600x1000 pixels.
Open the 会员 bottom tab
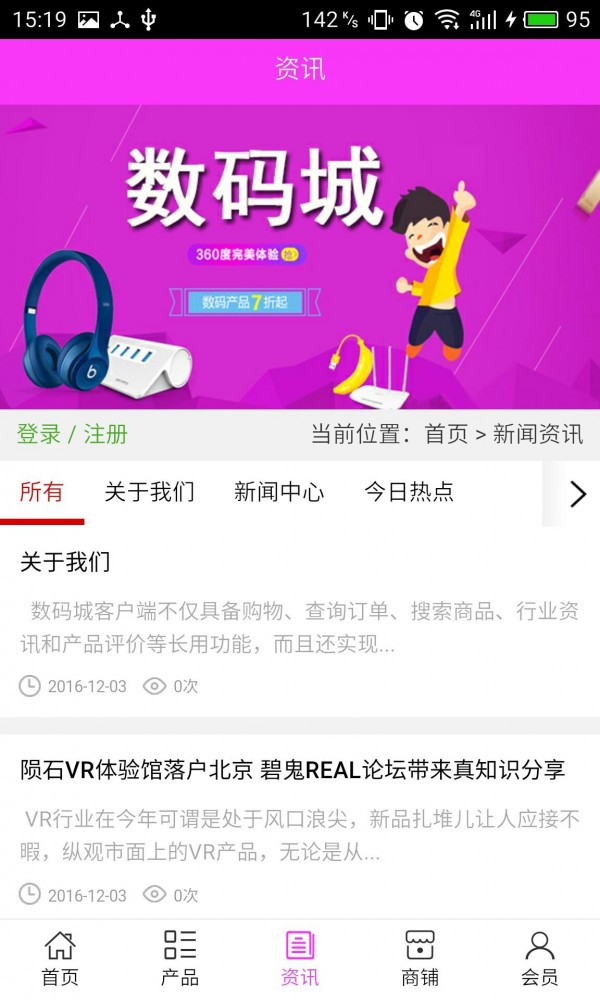tap(540, 958)
